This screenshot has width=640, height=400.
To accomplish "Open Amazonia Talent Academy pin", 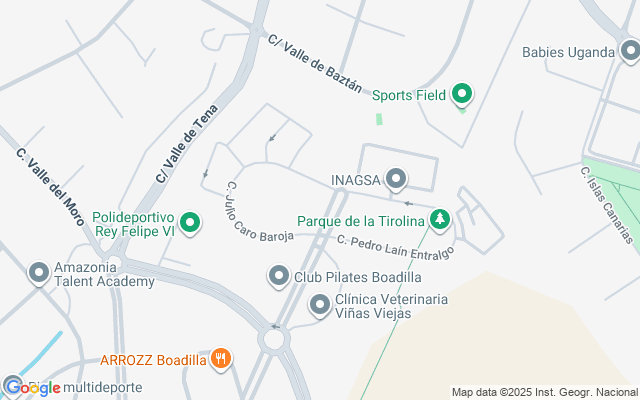I will click(x=39, y=272).
